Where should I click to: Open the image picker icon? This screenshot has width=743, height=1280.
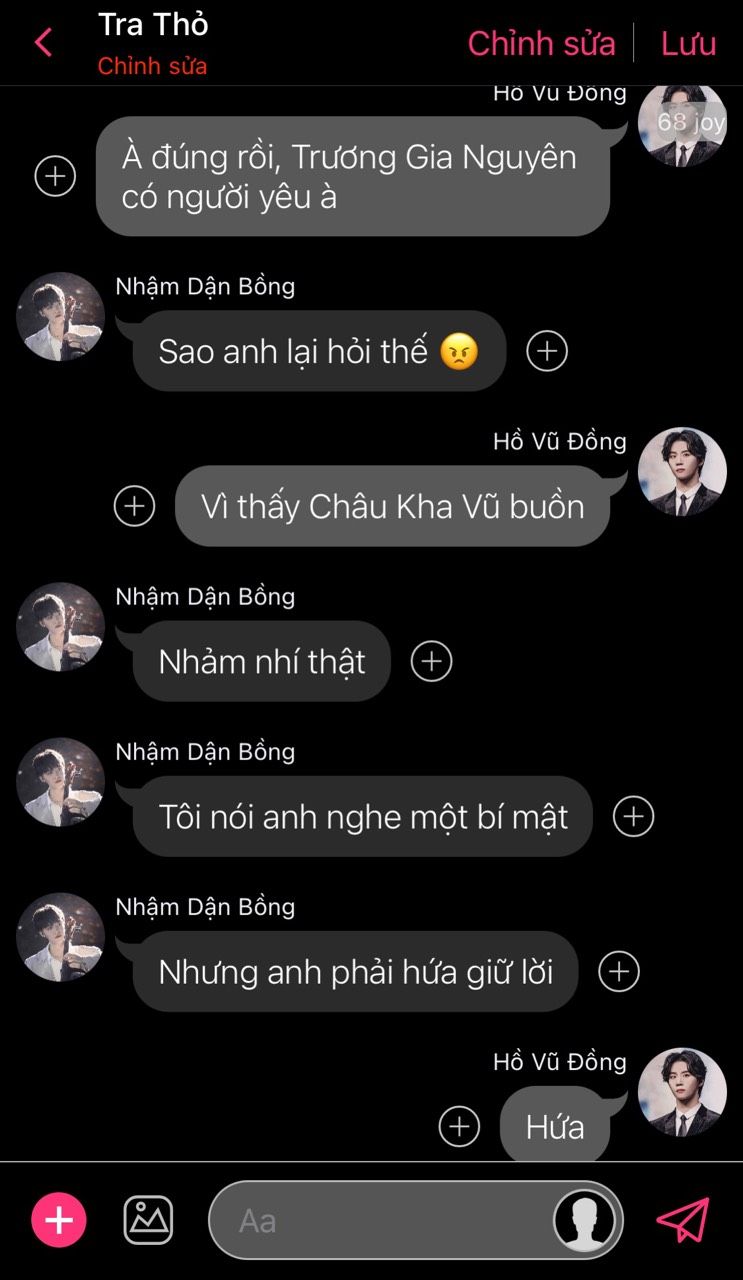(x=148, y=1220)
